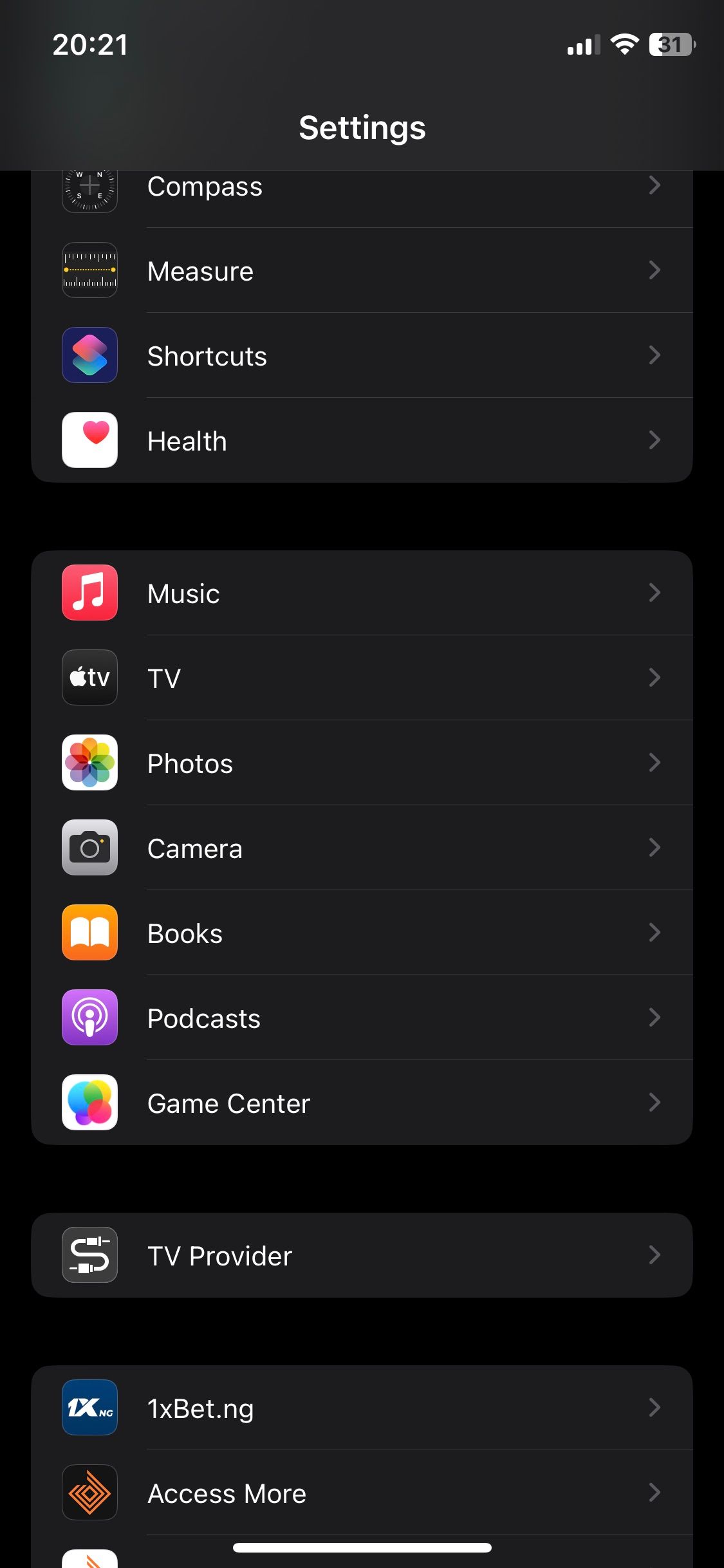Image resolution: width=724 pixels, height=1568 pixels.
Task: Tap the TV settings row
Action: pos(360,678)
